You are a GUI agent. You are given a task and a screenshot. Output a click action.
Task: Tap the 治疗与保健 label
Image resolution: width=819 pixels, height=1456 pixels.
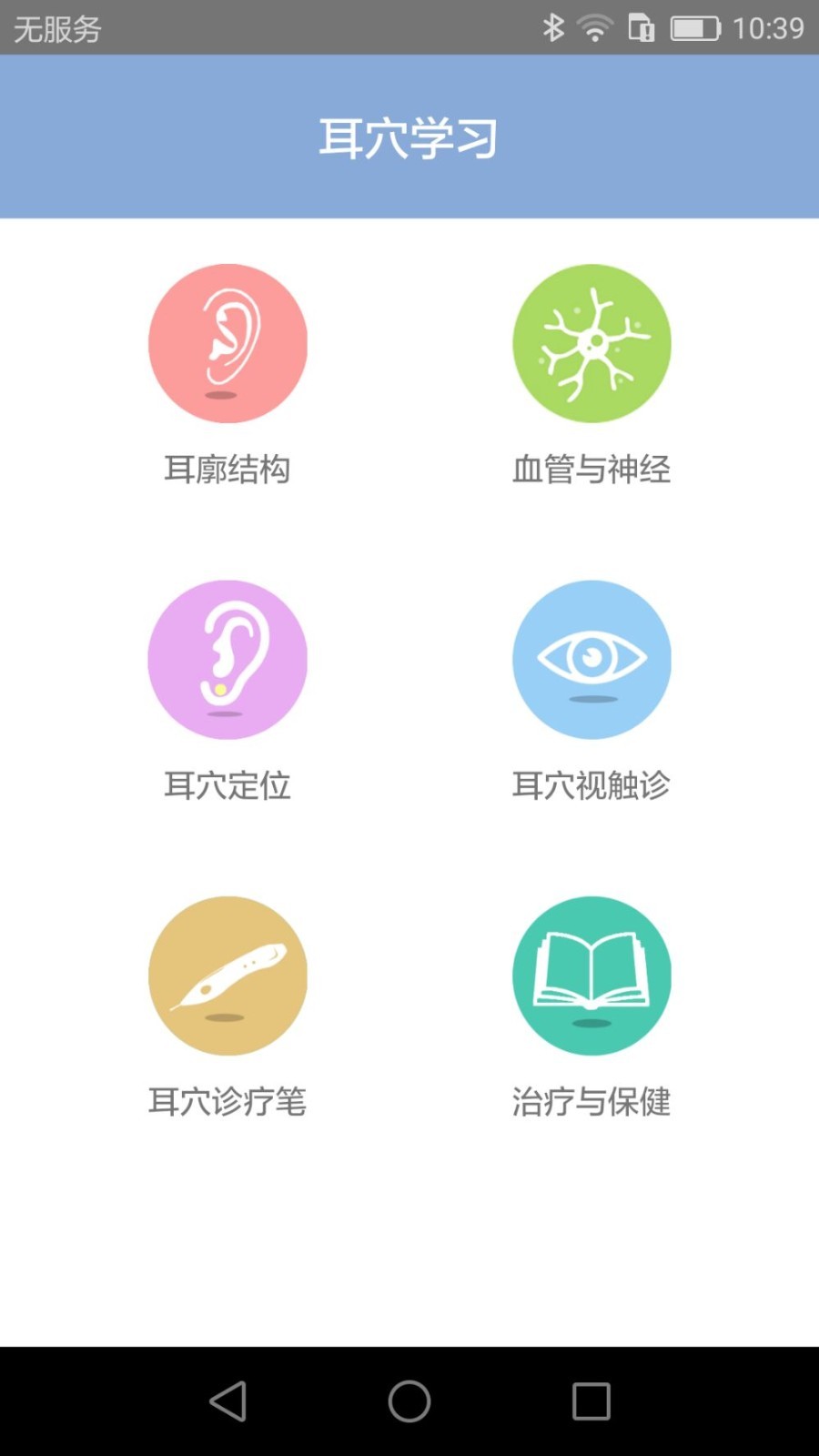click(591, 1104)
